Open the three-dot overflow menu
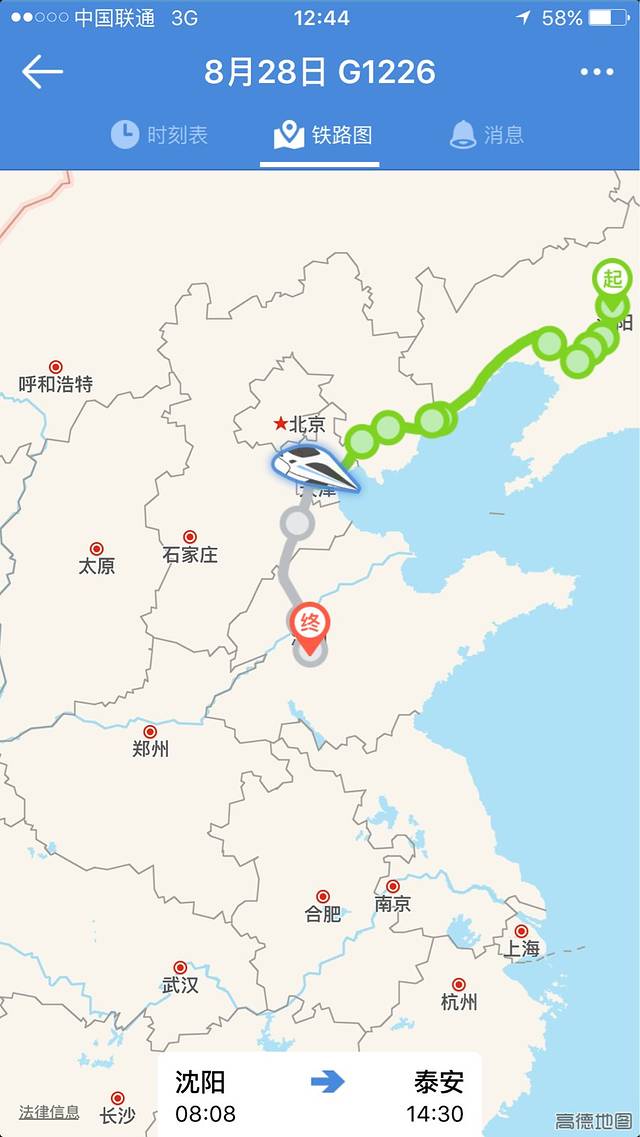This screenshot has height=1137, width=640. coord(596,72)
